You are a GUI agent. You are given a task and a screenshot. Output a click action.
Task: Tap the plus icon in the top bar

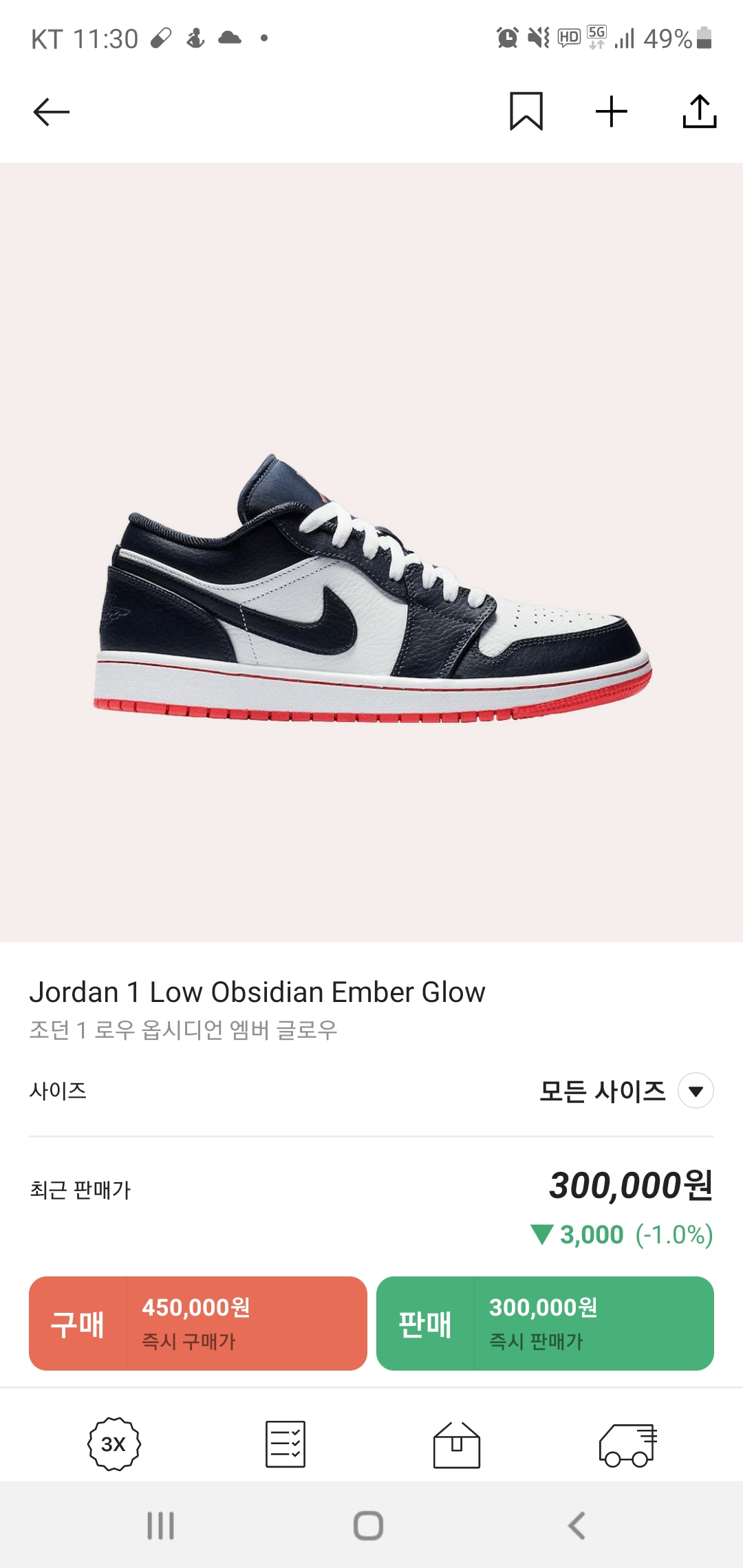612,111
